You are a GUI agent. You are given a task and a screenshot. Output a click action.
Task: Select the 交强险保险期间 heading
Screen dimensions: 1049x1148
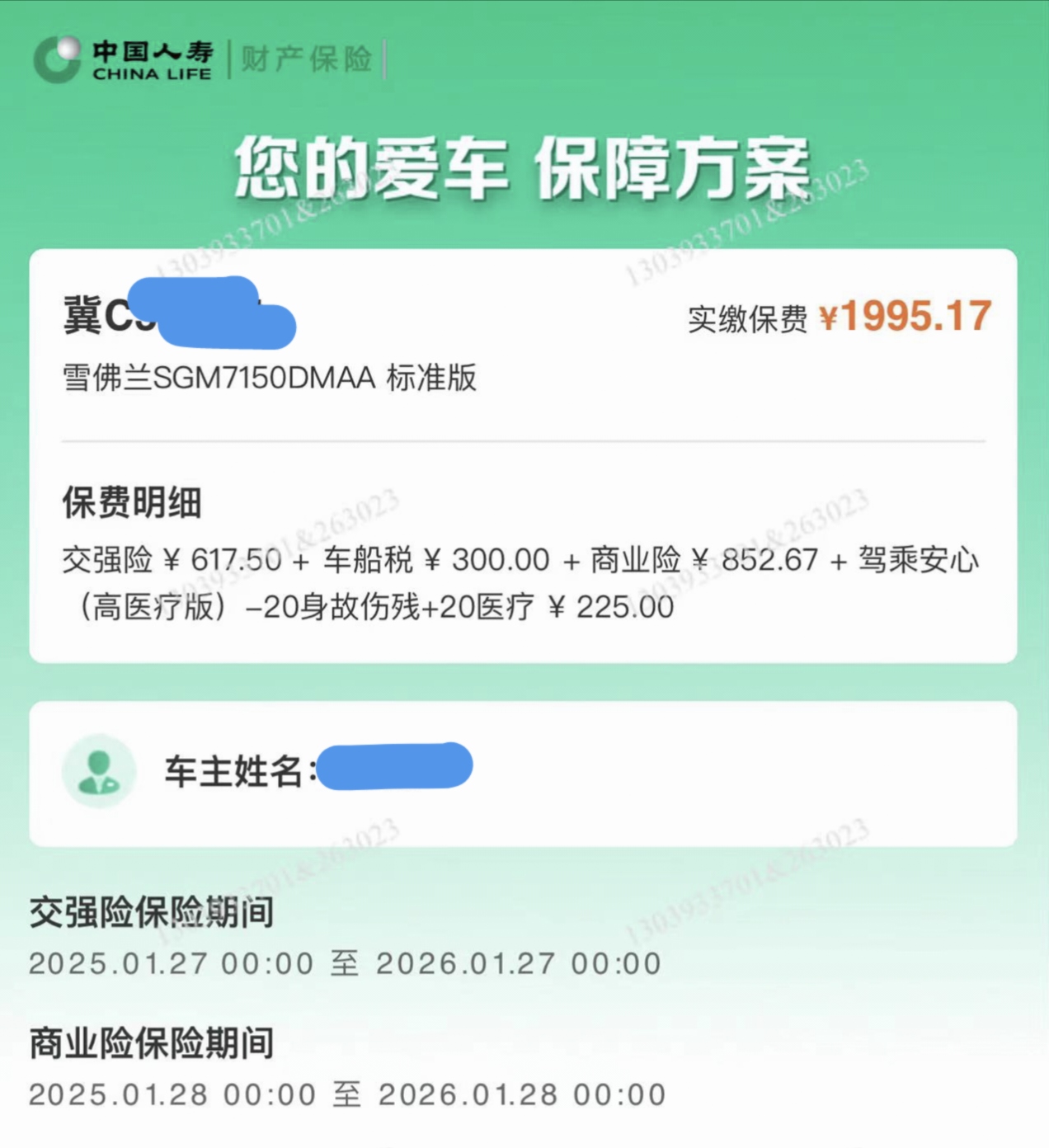[x=151, y=914]
